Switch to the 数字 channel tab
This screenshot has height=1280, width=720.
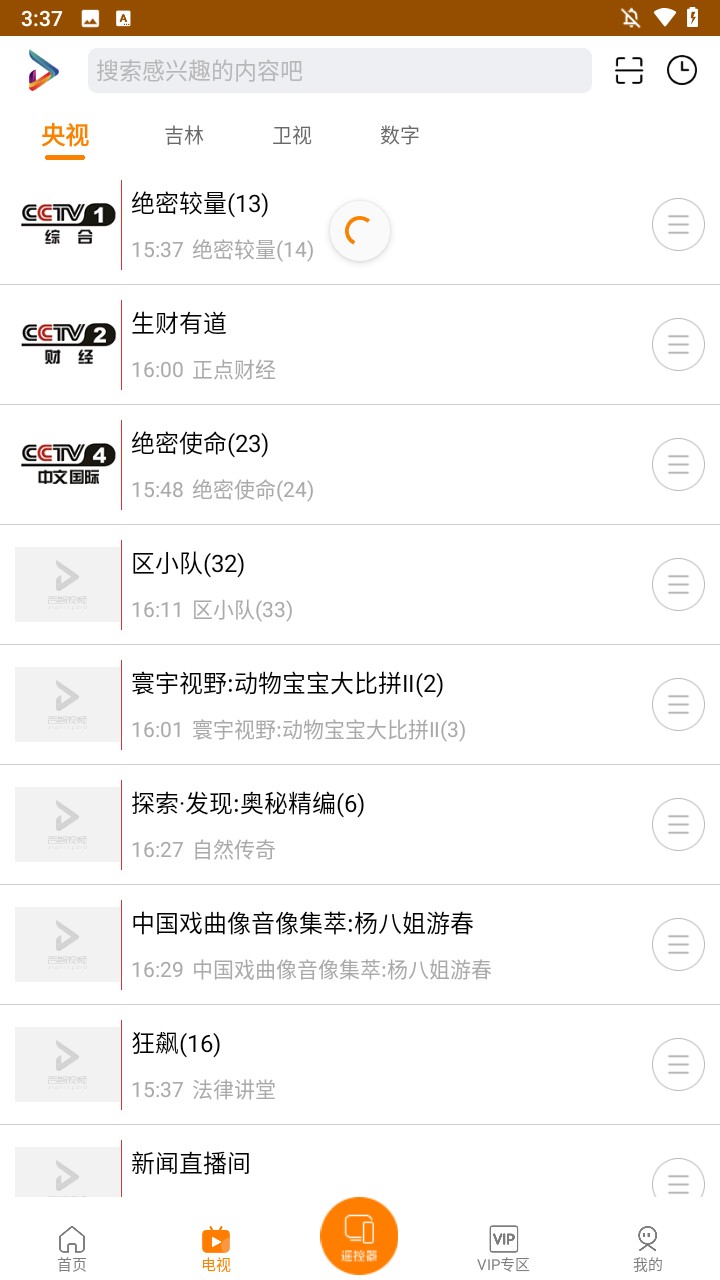399,135
